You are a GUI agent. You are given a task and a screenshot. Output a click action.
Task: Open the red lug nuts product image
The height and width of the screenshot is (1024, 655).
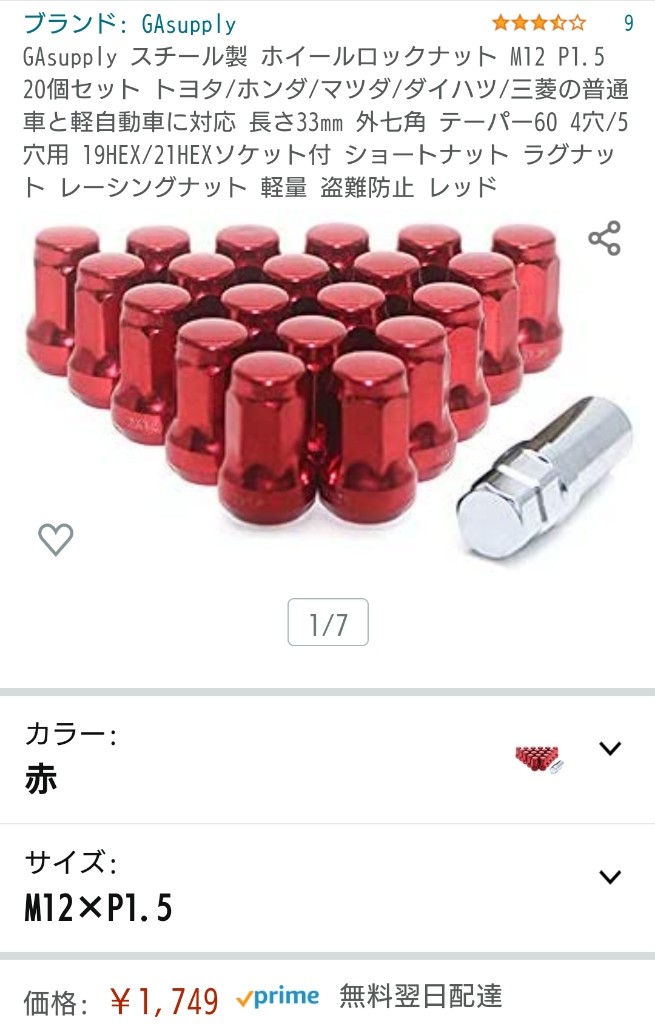pyautogui.click(x=300, y=380)
